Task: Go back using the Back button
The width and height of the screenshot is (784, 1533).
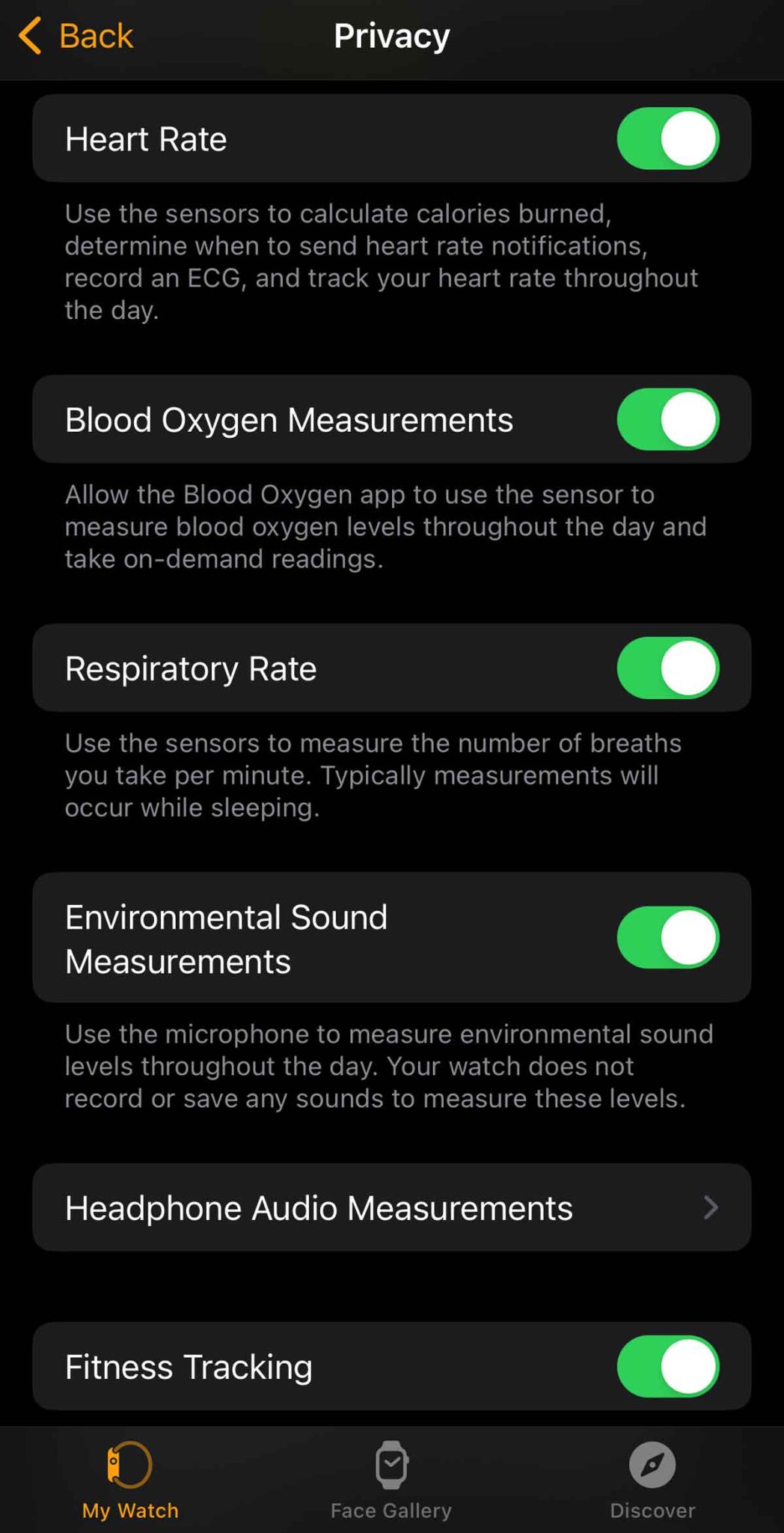Action: [75, 34]
